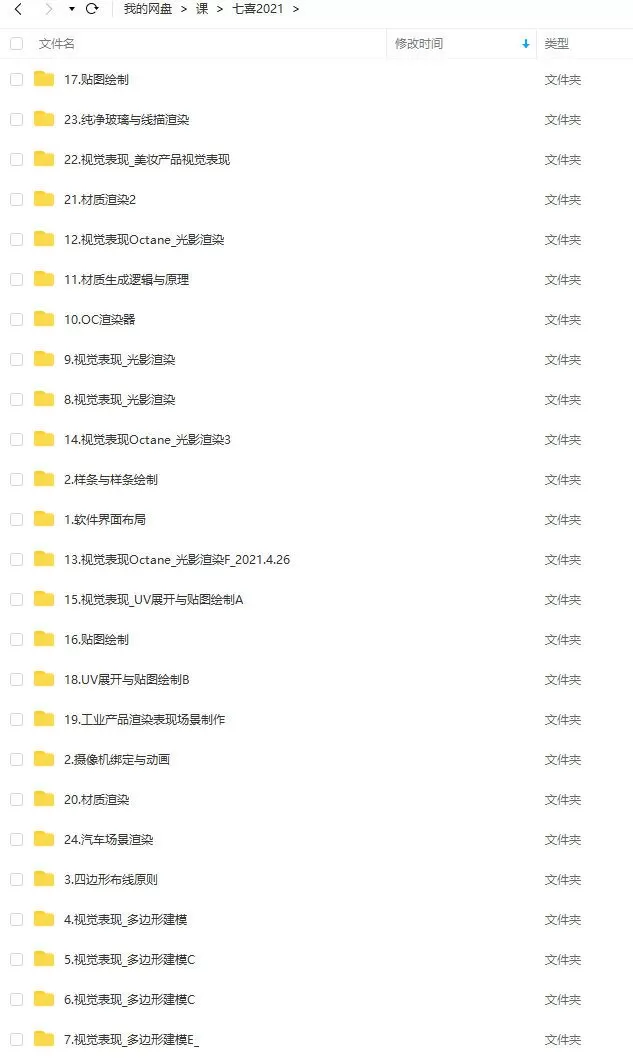Open folder 24.汽车场景渲染
This screenshot has height=1058, width=633.
click(x=108, y=839)
